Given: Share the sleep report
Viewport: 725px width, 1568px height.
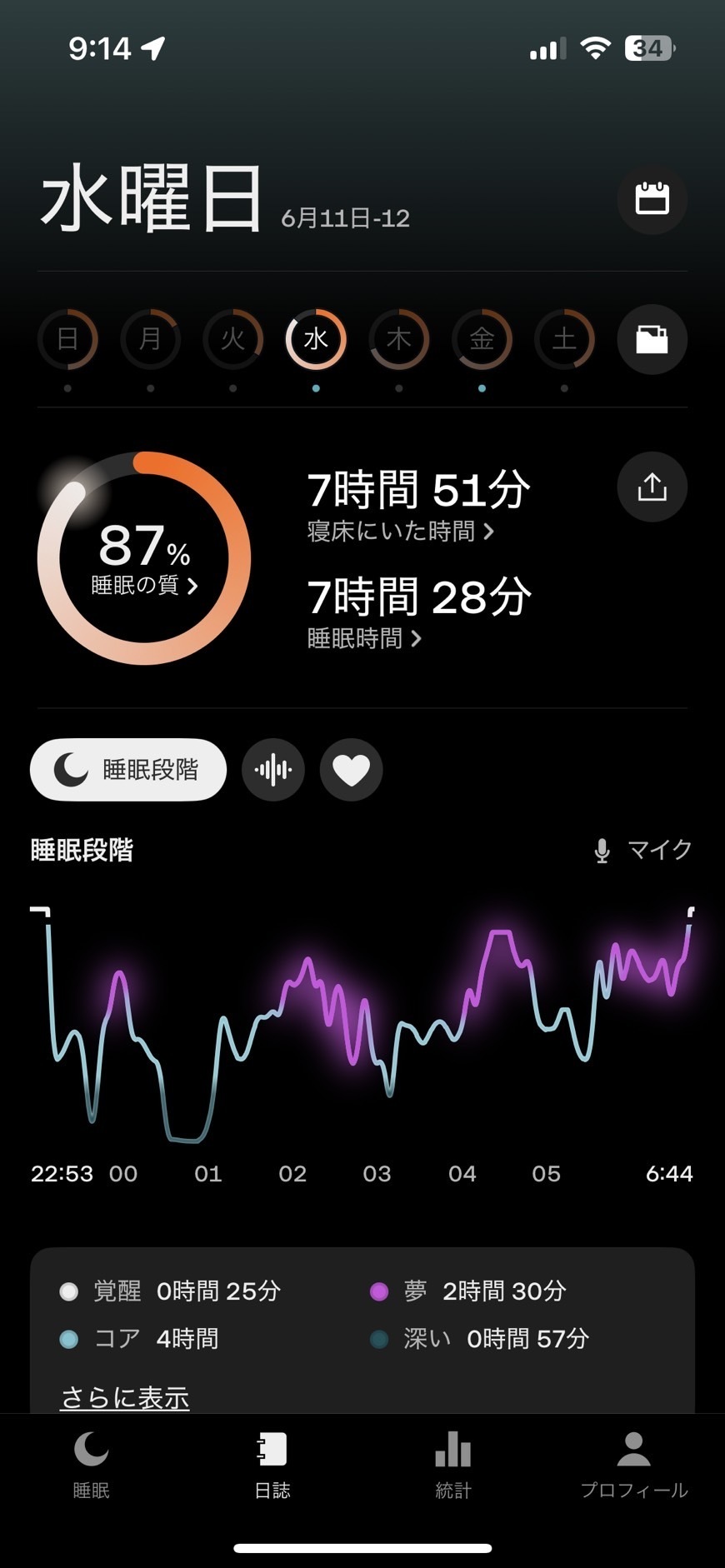Looking at the screenshot, I should (652, 487).
